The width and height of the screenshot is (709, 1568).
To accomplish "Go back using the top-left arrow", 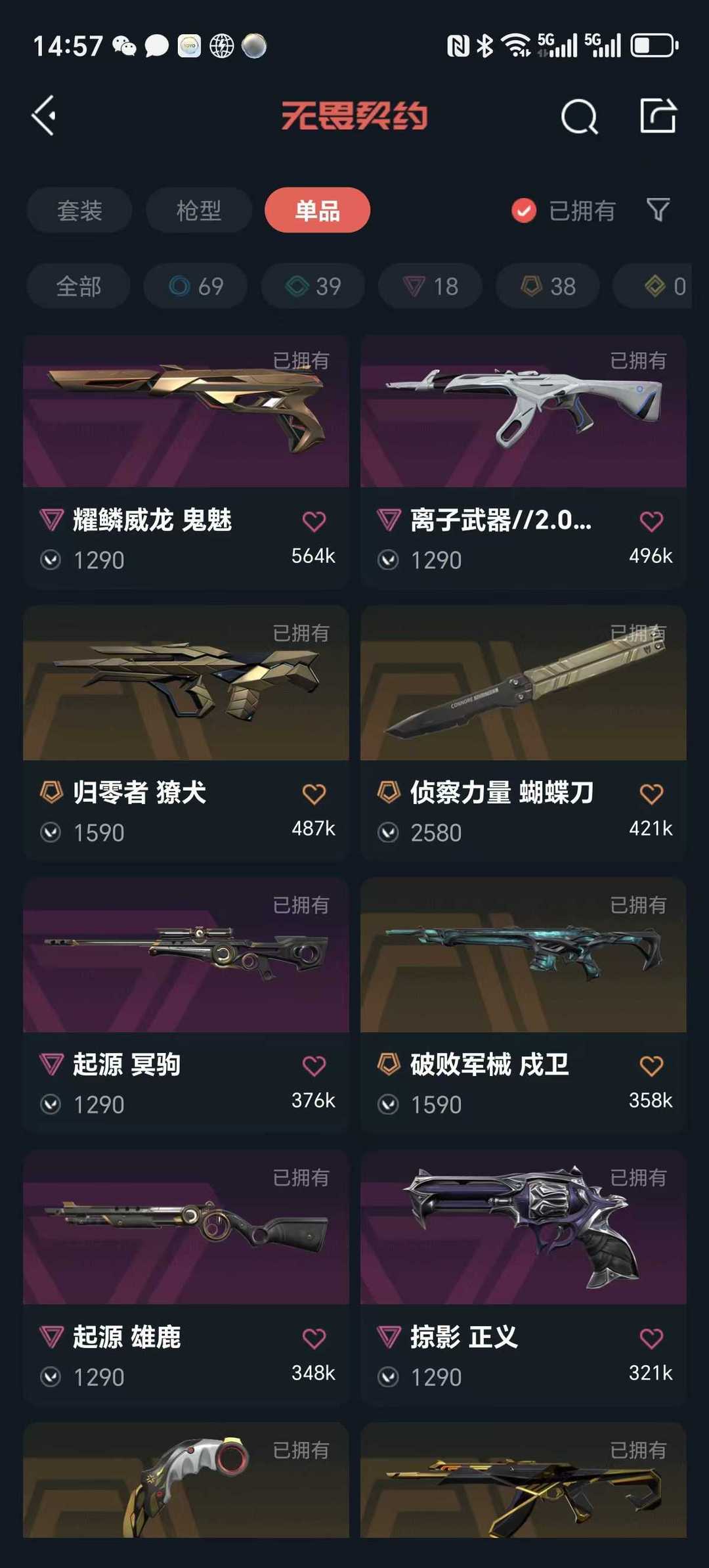I will tap(44, 116).
